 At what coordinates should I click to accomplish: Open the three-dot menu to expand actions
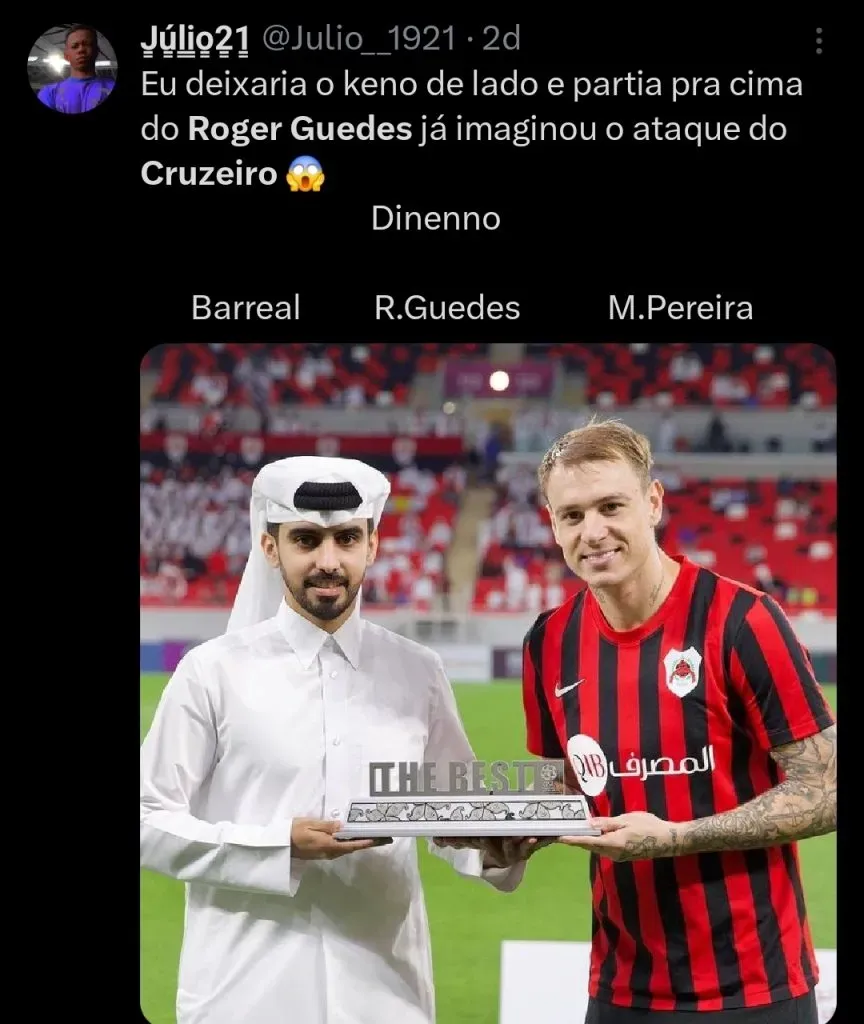819,38
